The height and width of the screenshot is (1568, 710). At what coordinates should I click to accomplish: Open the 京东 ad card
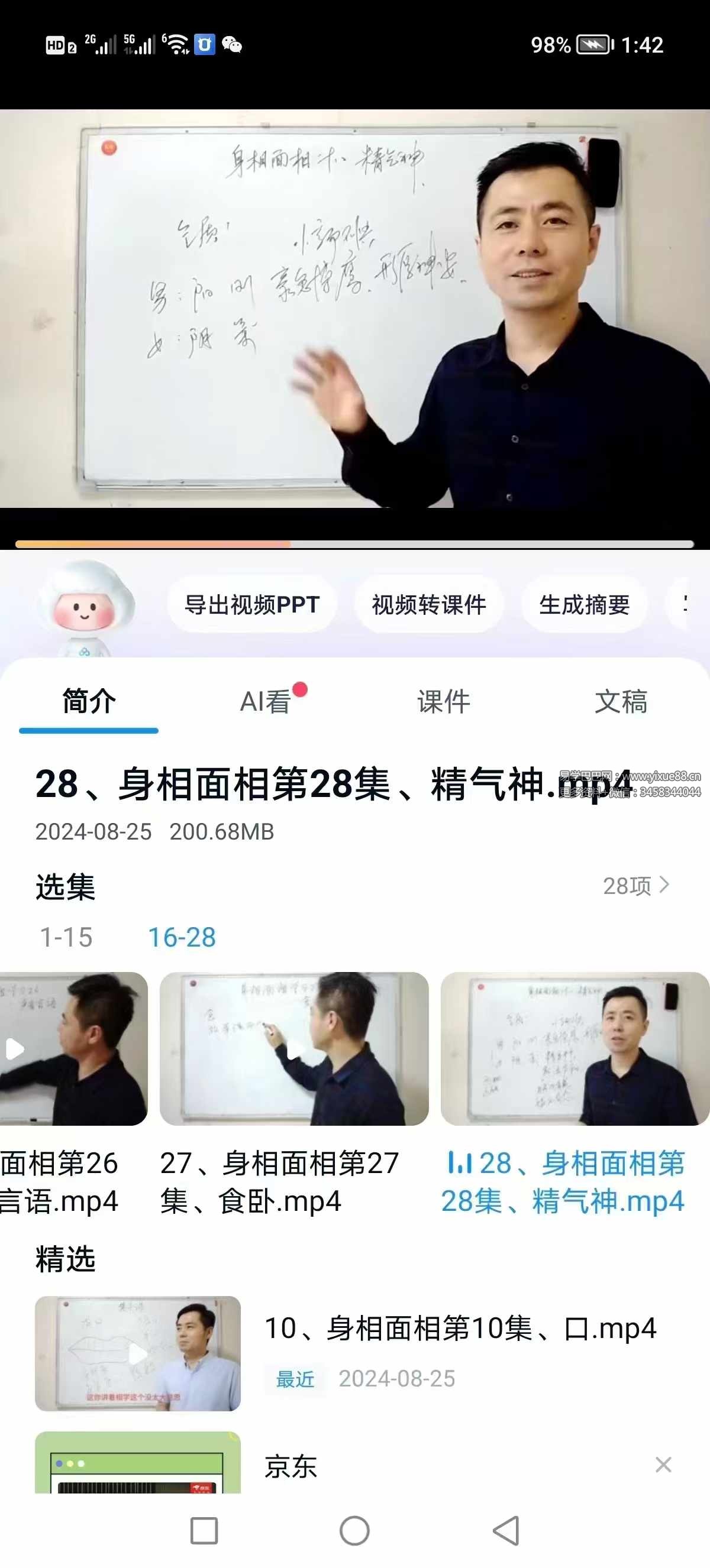(x=291, y=1466)
